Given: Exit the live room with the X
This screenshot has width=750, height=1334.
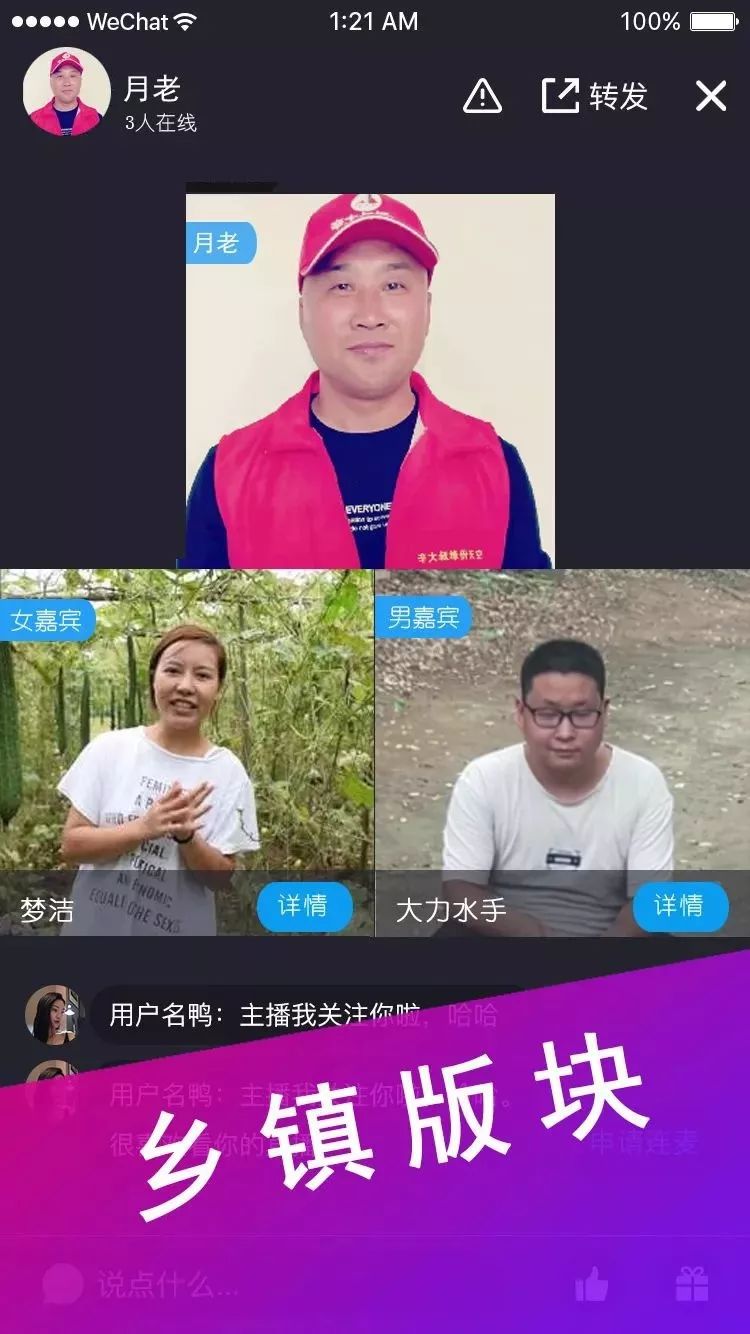Looking at the screenshot, I should pyautogui.click(x=711, y=96).
